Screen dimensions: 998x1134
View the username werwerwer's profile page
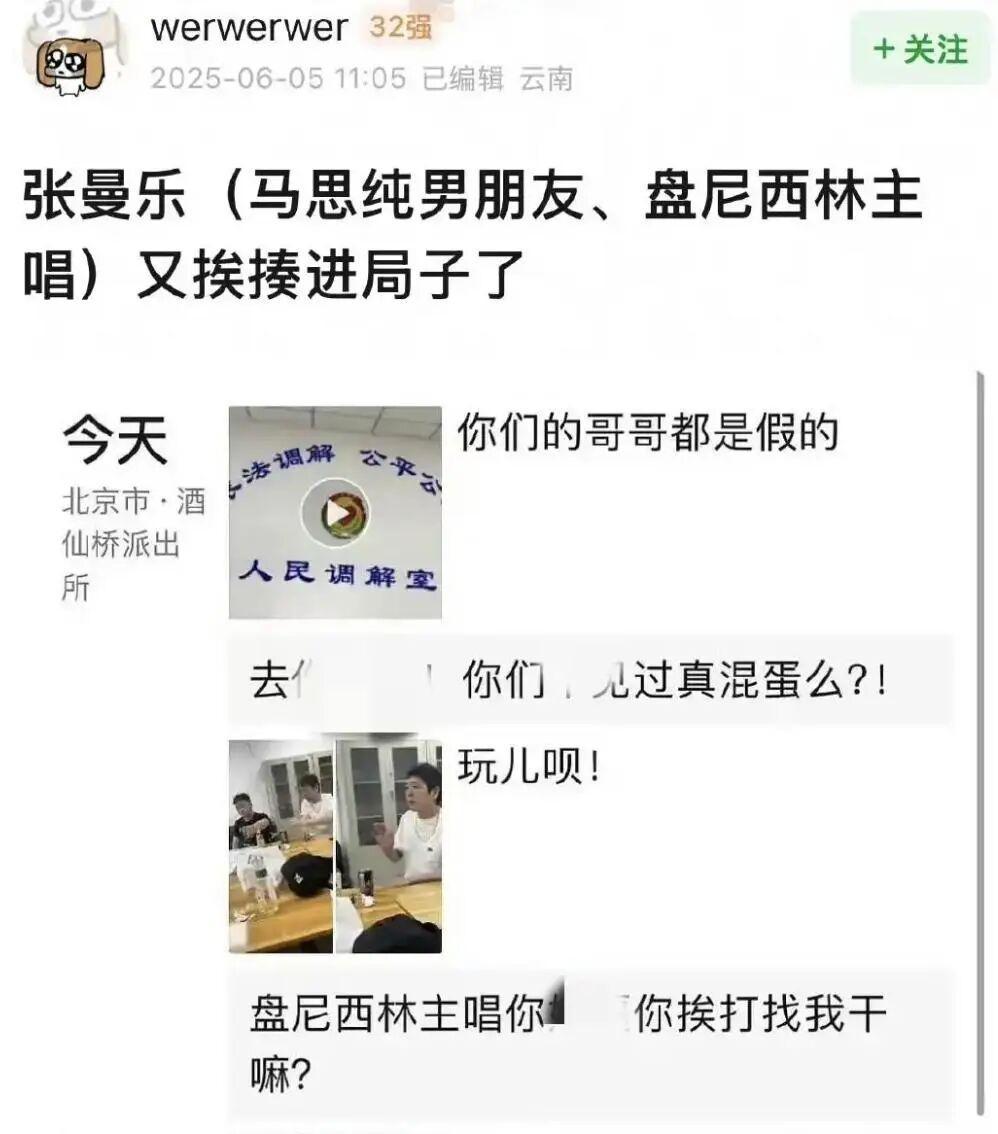click(249, 27)
